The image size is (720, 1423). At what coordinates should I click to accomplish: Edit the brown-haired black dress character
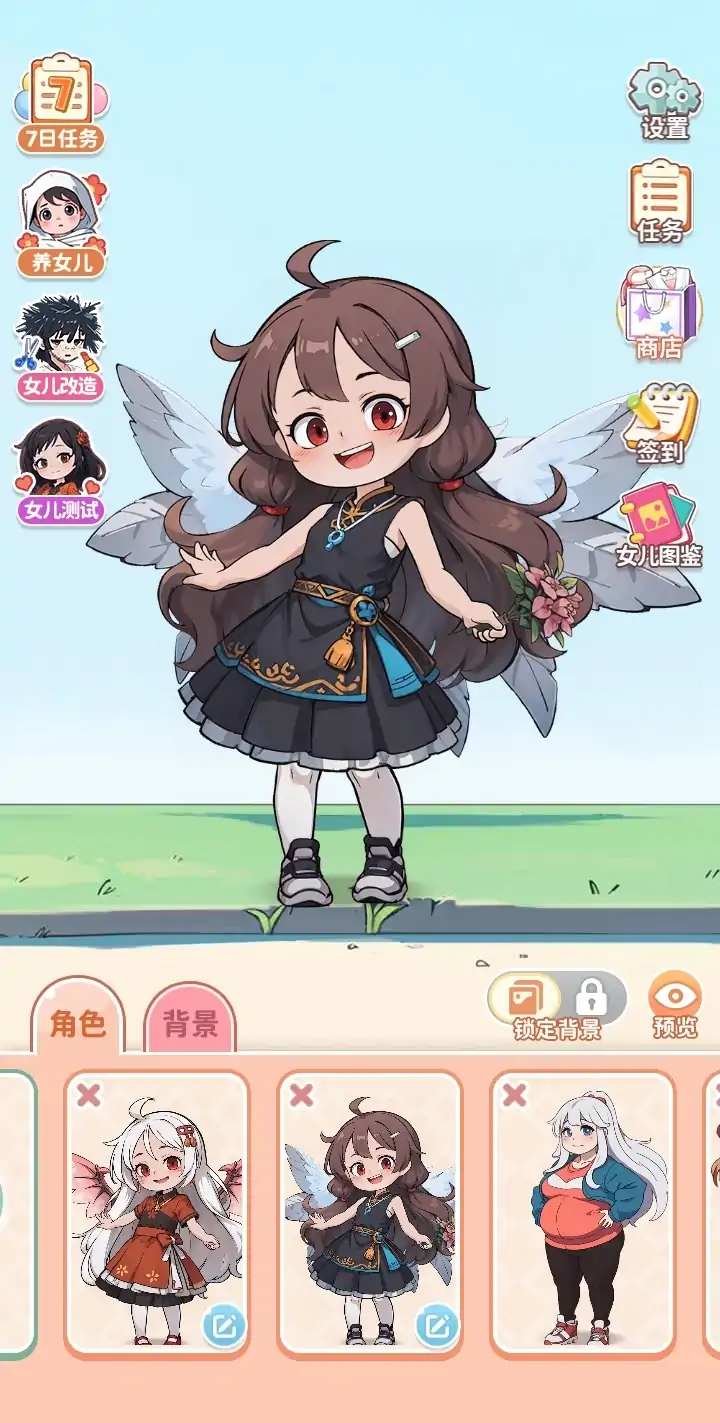click(x=435, y=1327)
